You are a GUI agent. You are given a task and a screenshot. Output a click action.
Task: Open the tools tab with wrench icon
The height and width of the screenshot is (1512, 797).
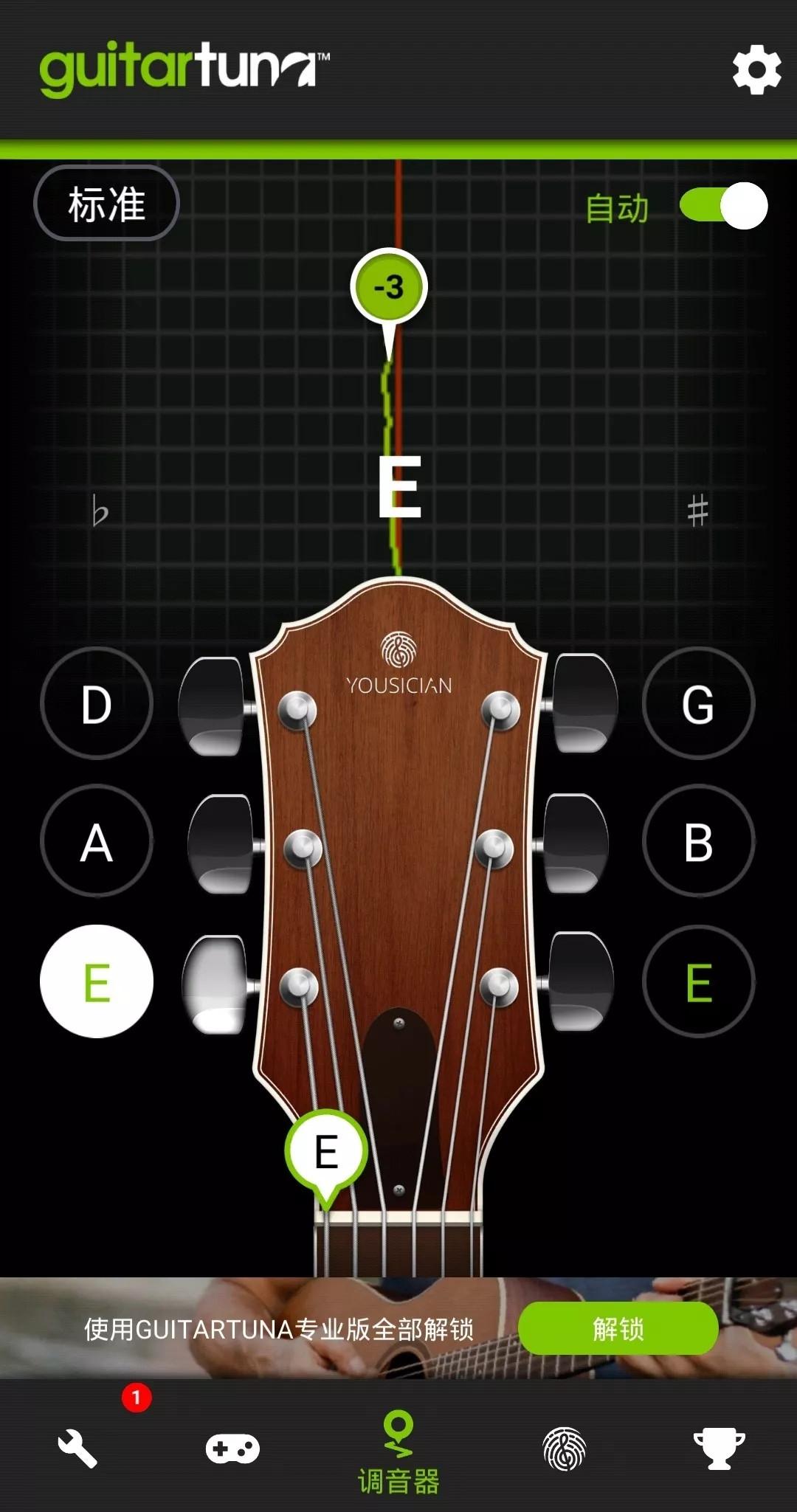tap(77, 1448)
